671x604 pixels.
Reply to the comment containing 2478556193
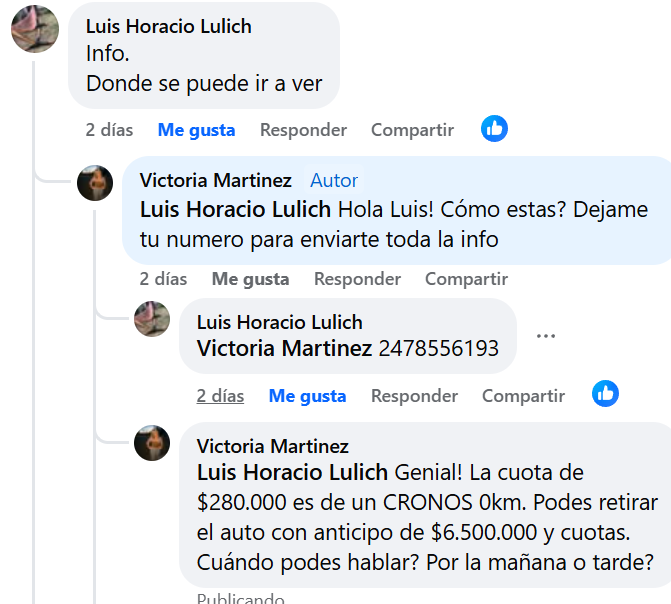(x=414, y=396)
